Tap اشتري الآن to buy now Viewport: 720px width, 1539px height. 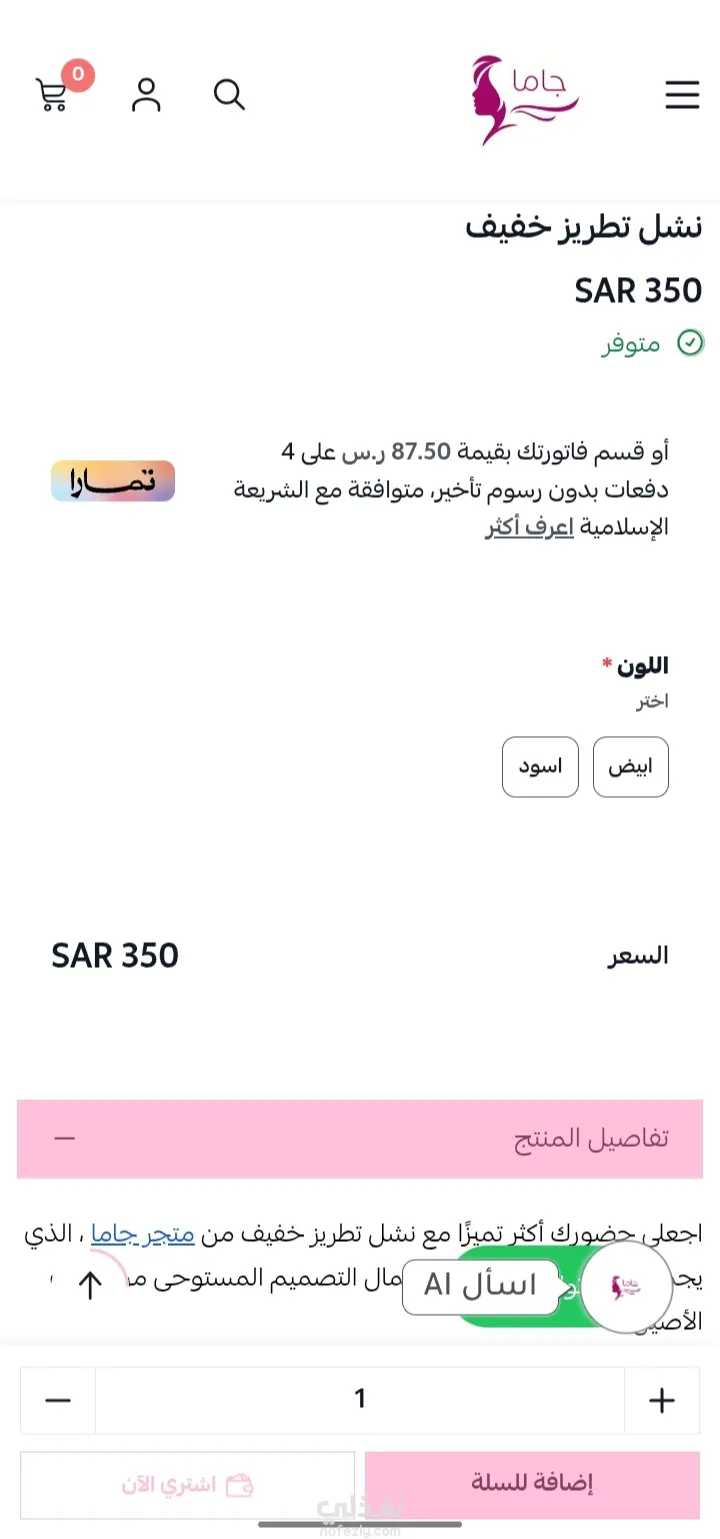tap(188, 1484)
